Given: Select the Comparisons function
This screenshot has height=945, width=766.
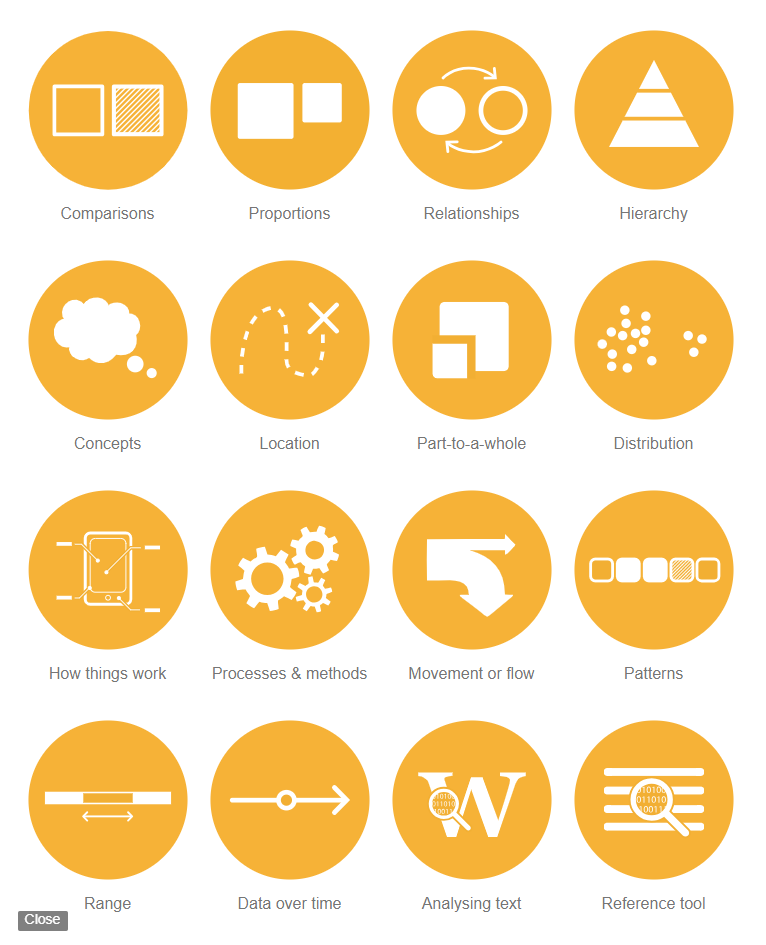Looking at the screenshot, I should (x=108, y=110).
